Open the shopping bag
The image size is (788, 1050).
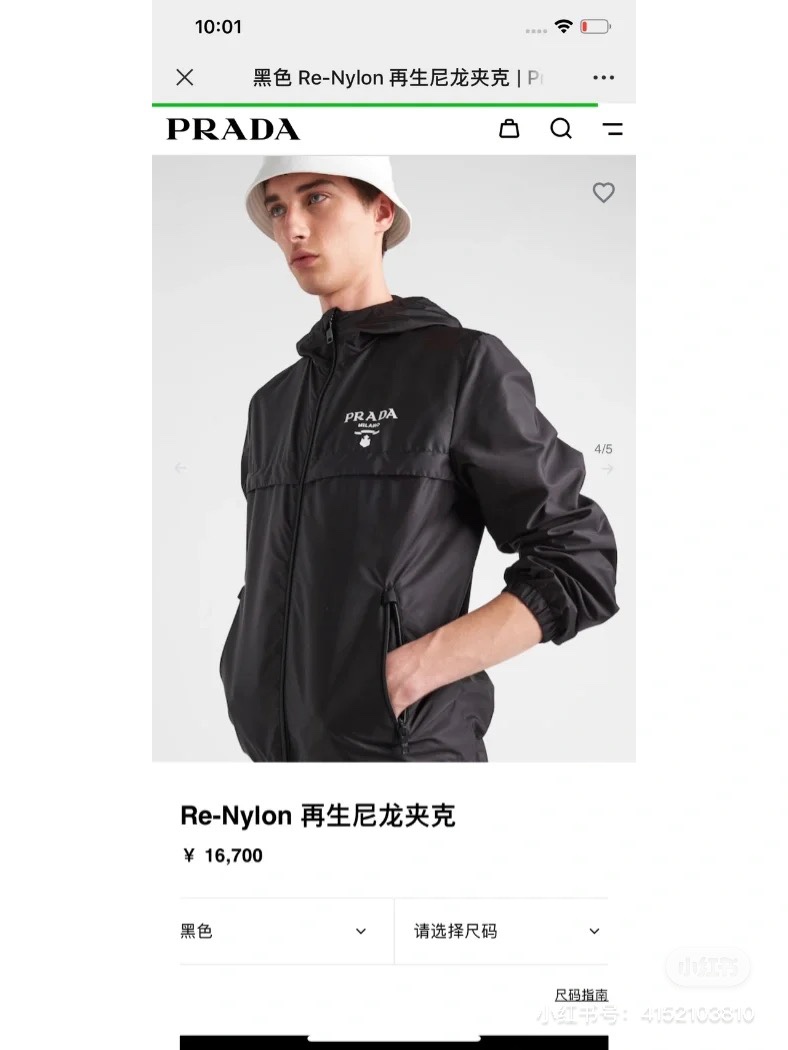pyautogui.click(x=509, y=129)
